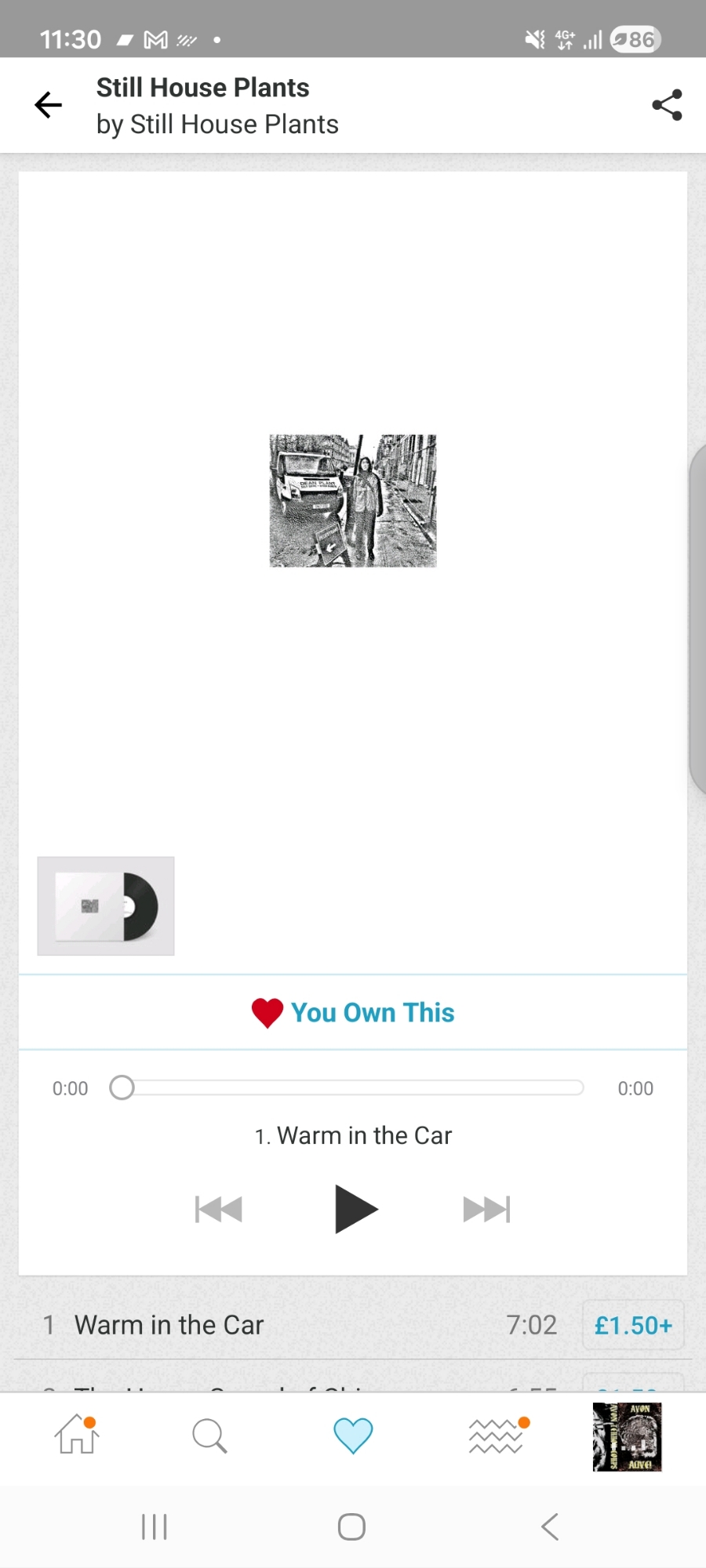This screenshot has width=706, height=1568.
Task: Select track 1 Warm in the Car
Action: pyautogui.click(x=169, y=1325)
